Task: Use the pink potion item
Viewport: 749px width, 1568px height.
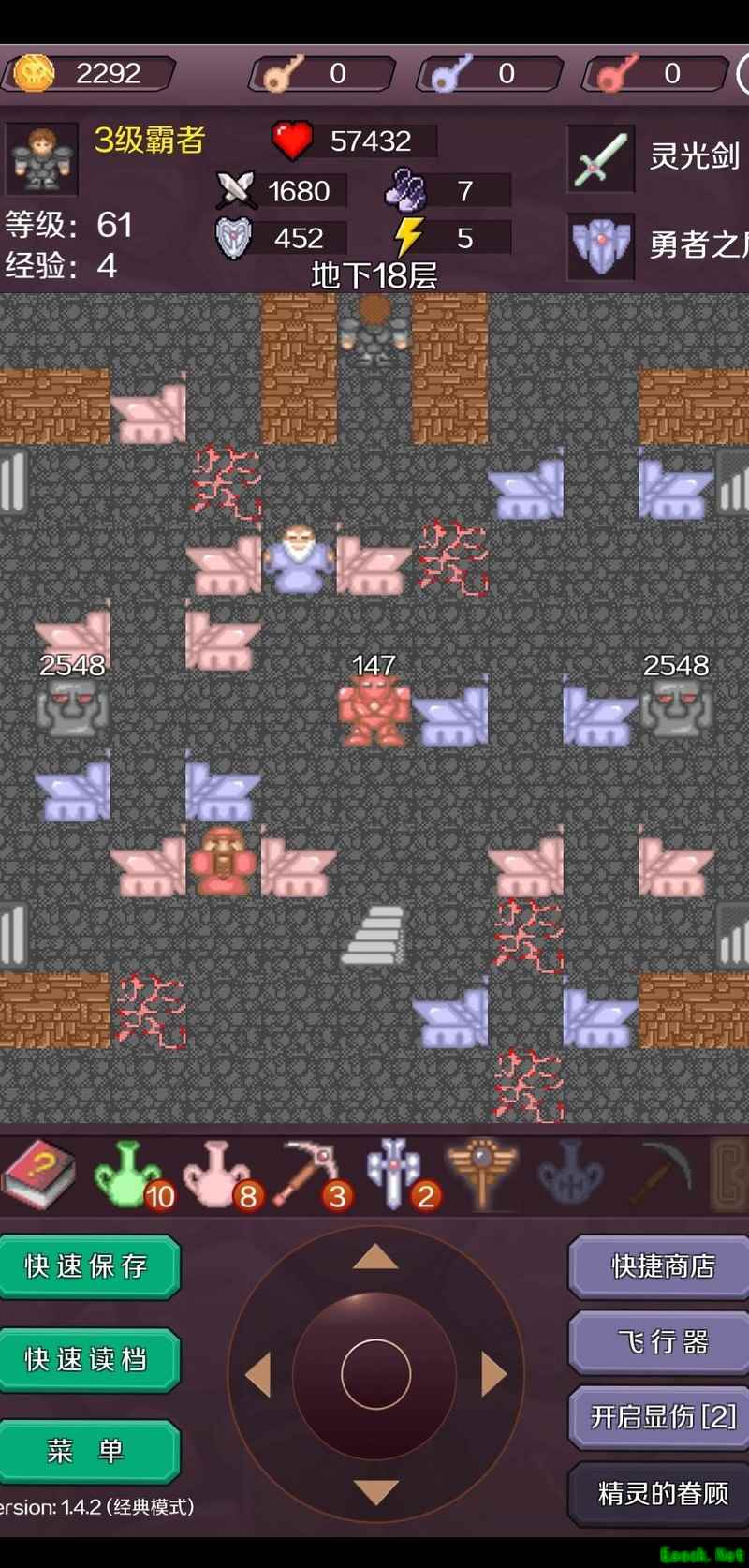Action: (217, 1173)
